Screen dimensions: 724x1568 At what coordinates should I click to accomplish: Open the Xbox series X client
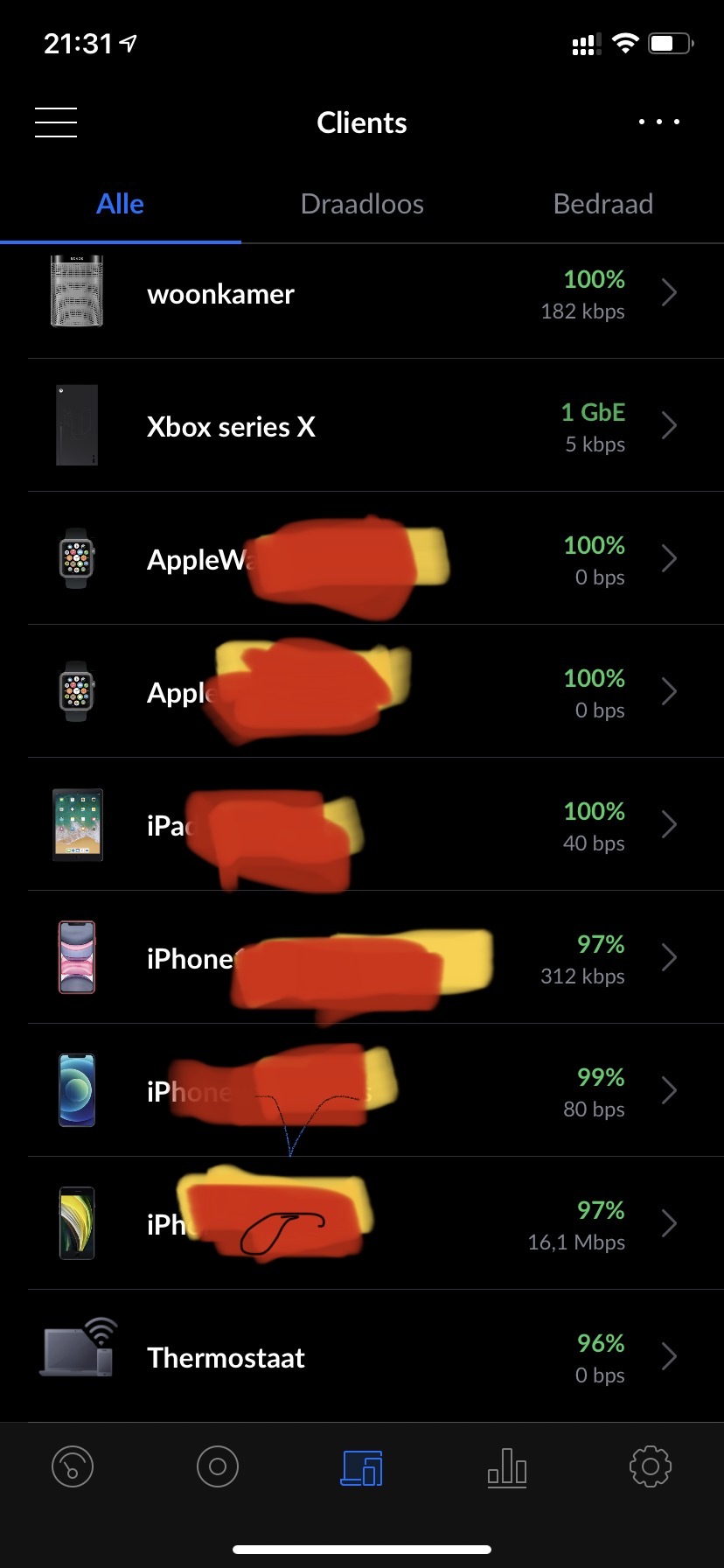tap(362, 427)
